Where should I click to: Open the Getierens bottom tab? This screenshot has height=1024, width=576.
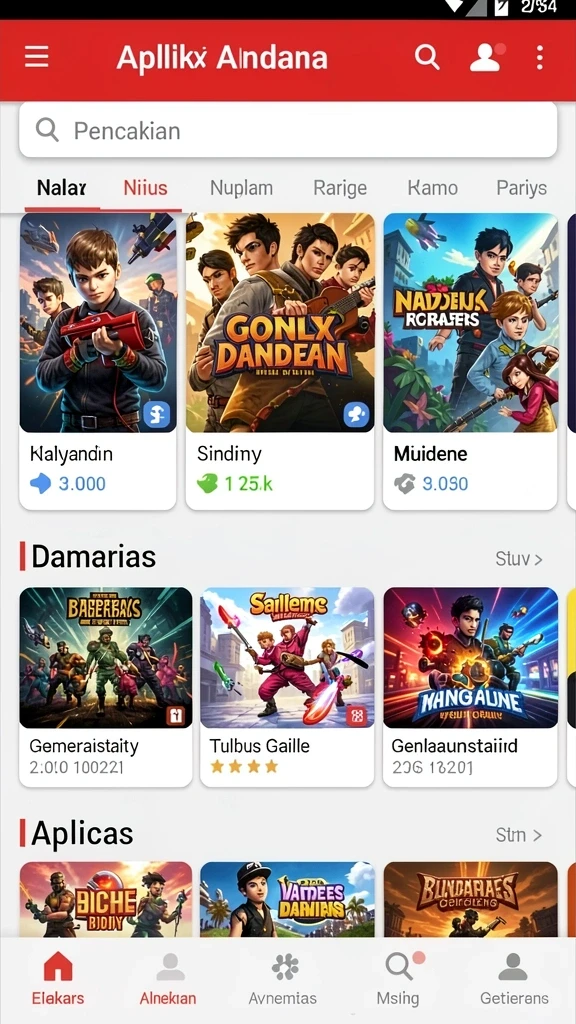[x=514, y=980]
